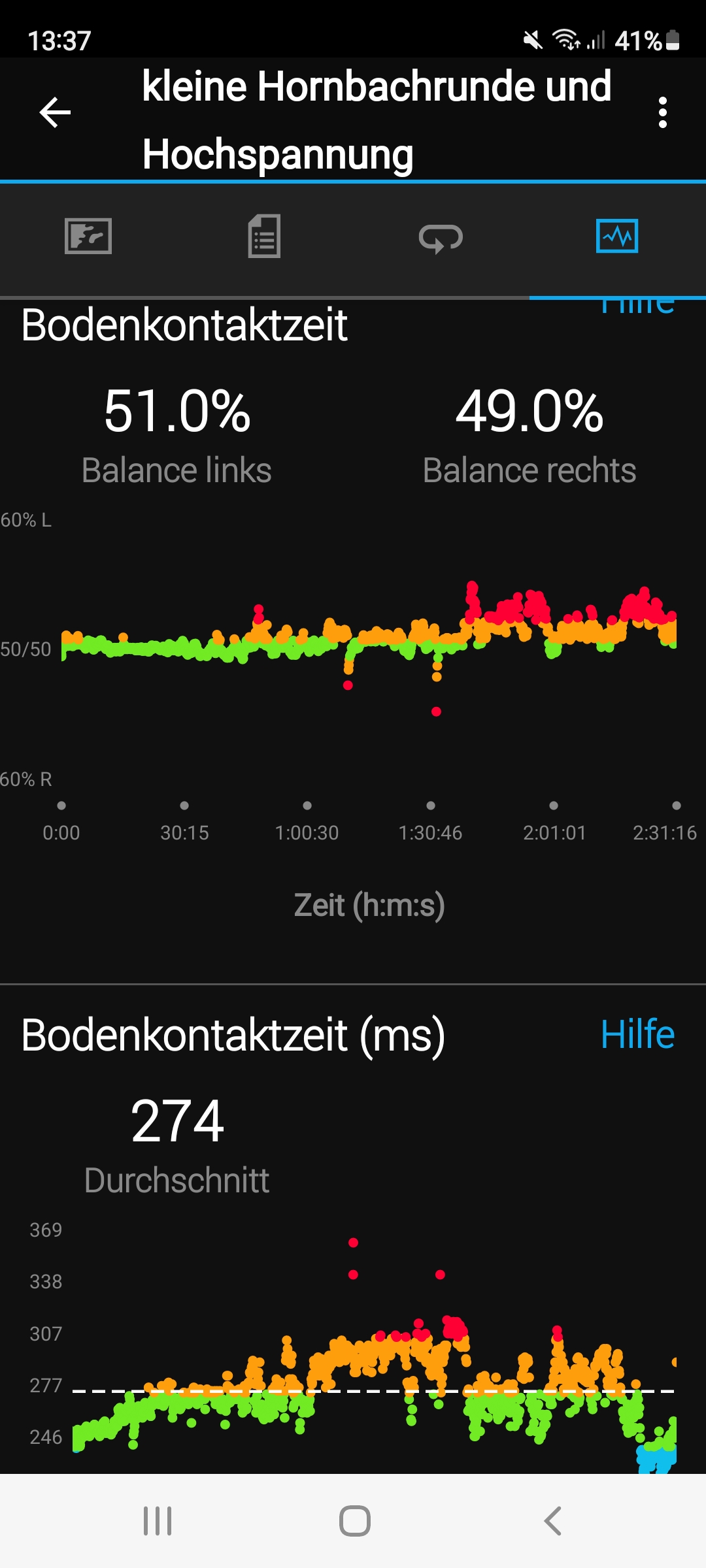
Task: Open the stats details tab
Action: click(x=264, y=236)
